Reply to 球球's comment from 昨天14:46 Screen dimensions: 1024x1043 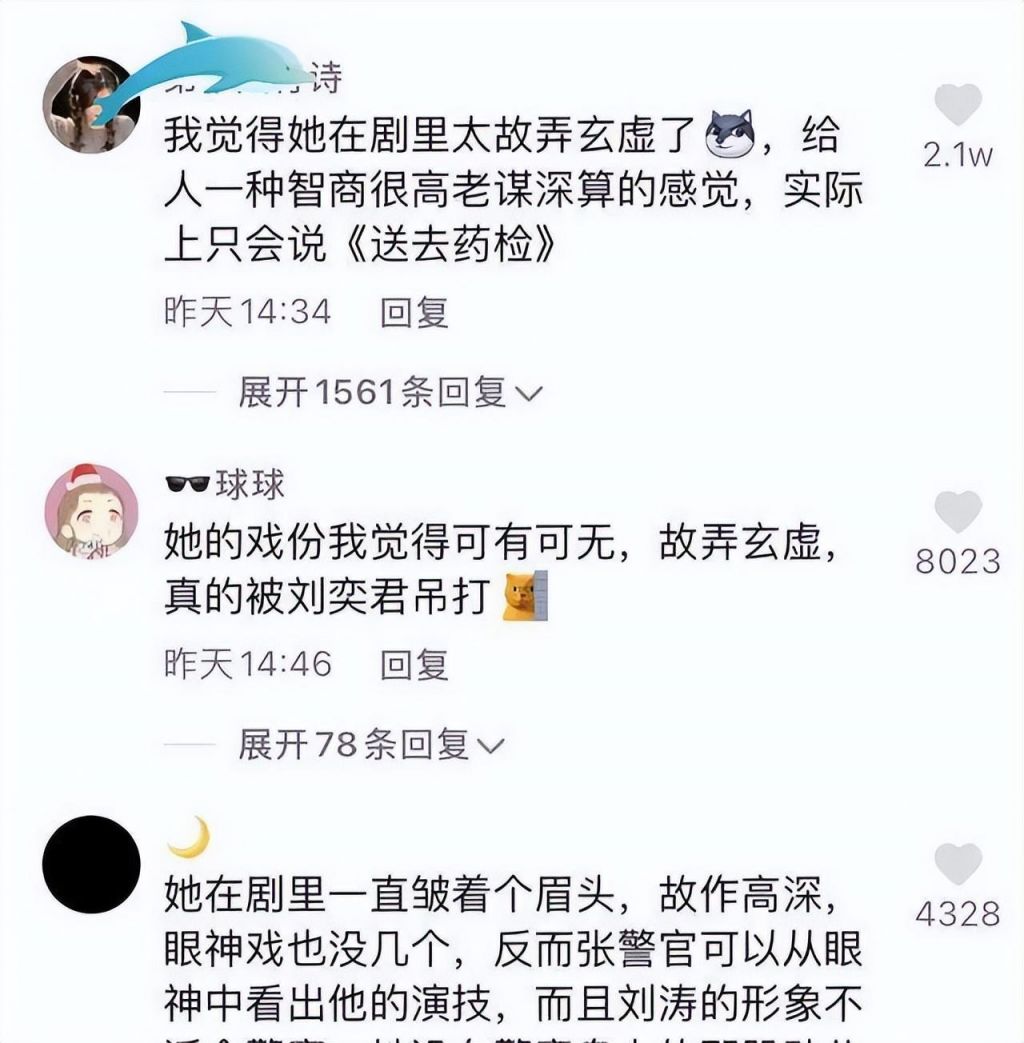coord(414,664)
